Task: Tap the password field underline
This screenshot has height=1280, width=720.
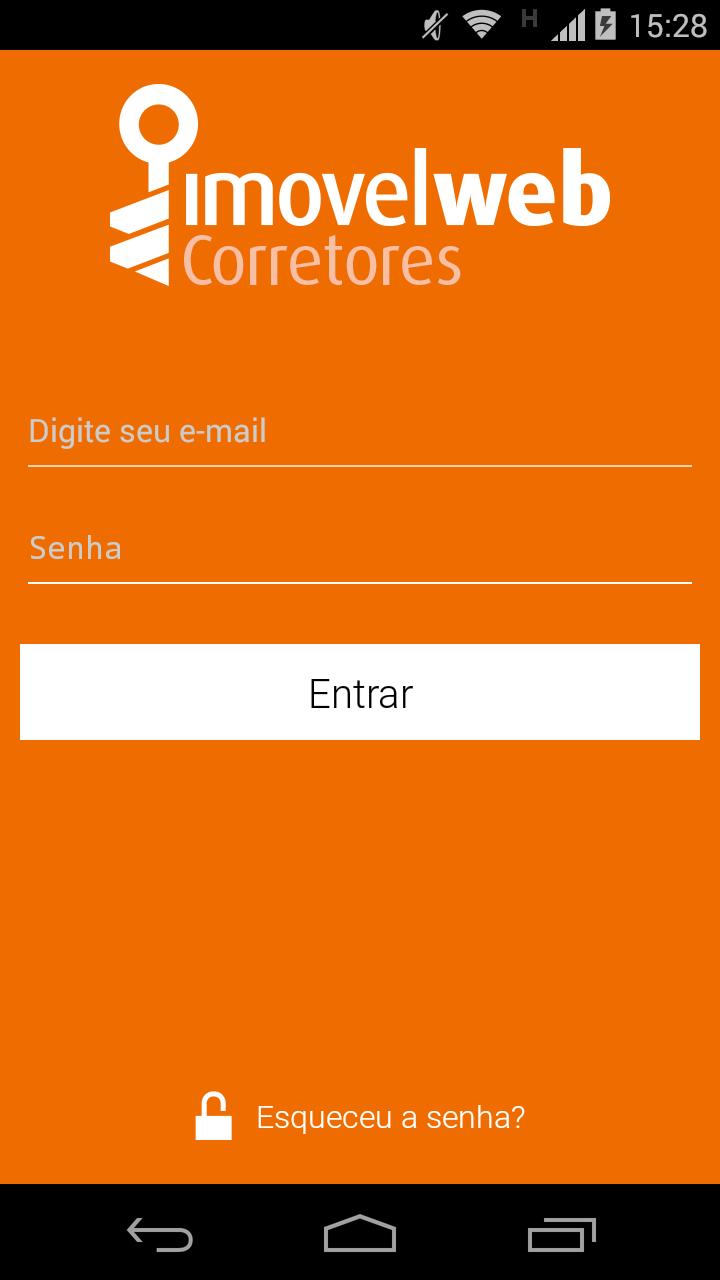Action: coord(360,583)
